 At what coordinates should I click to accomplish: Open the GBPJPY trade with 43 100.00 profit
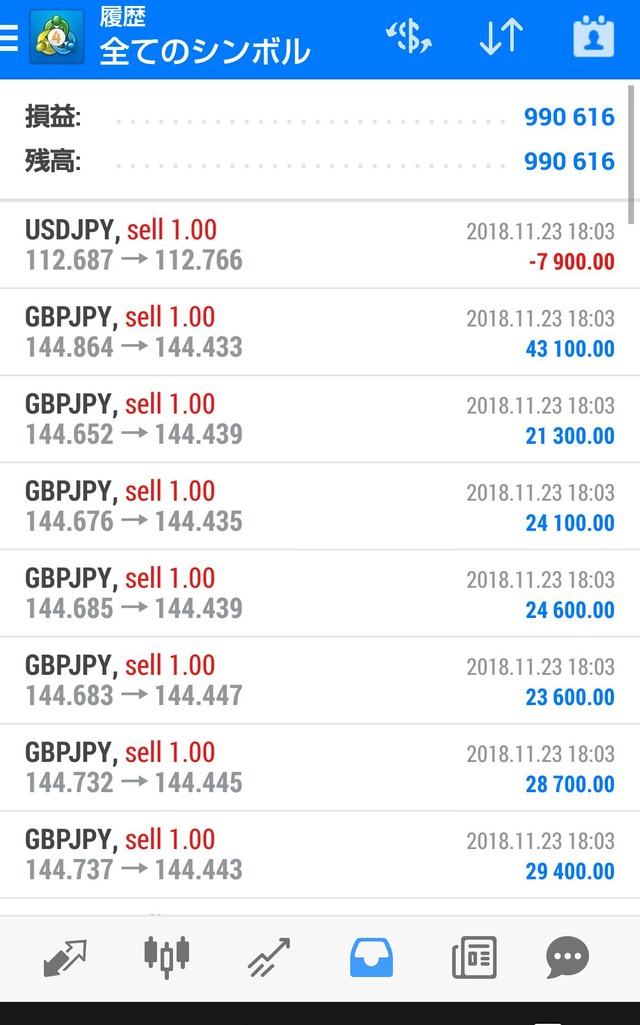pos(320,333)
